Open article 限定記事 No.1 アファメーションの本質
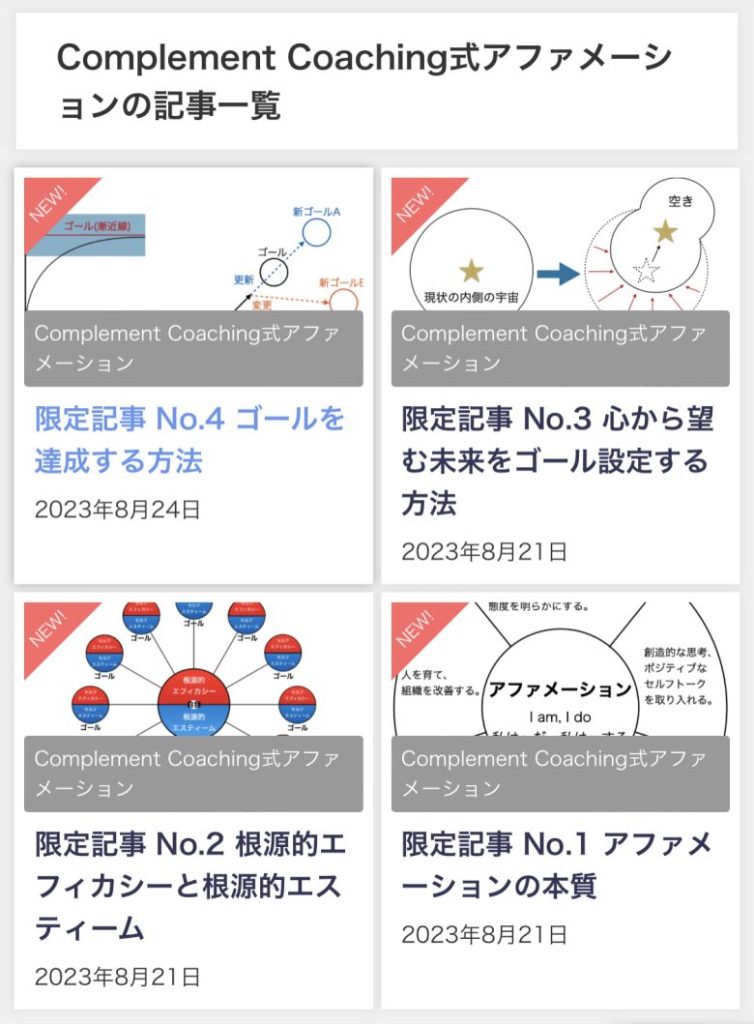 557,865
